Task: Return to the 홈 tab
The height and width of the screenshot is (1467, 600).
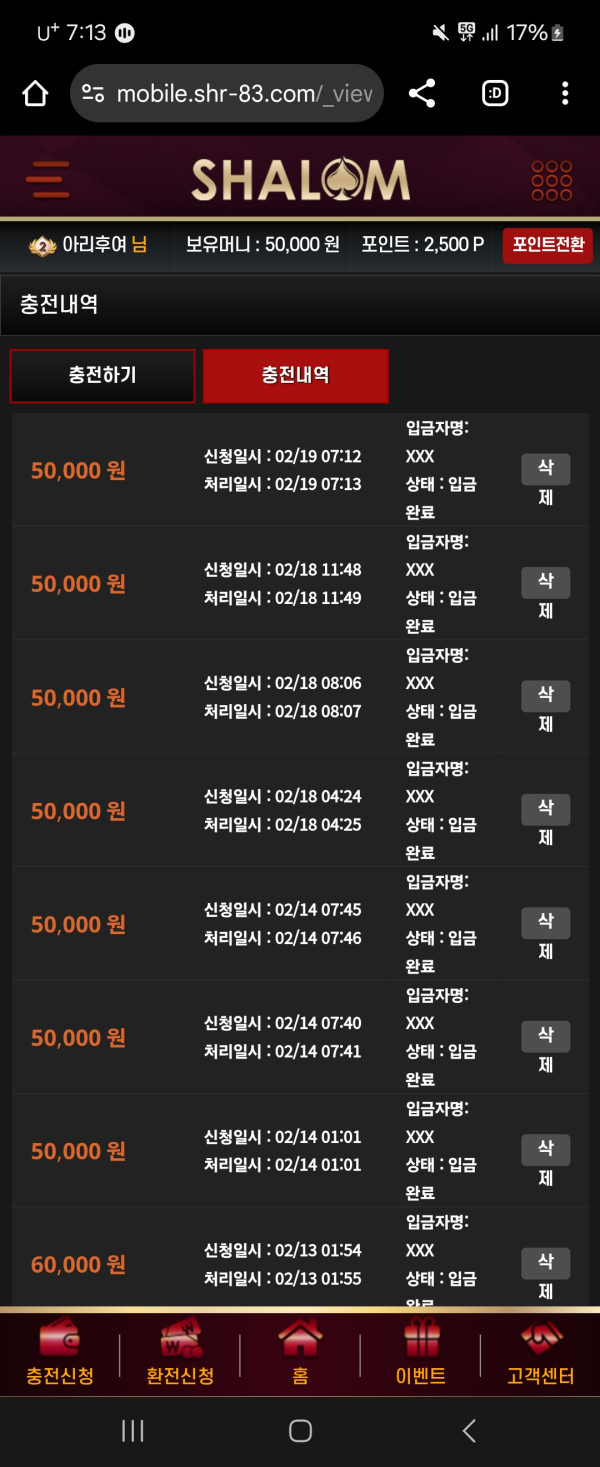Action: pos(300,1352)
